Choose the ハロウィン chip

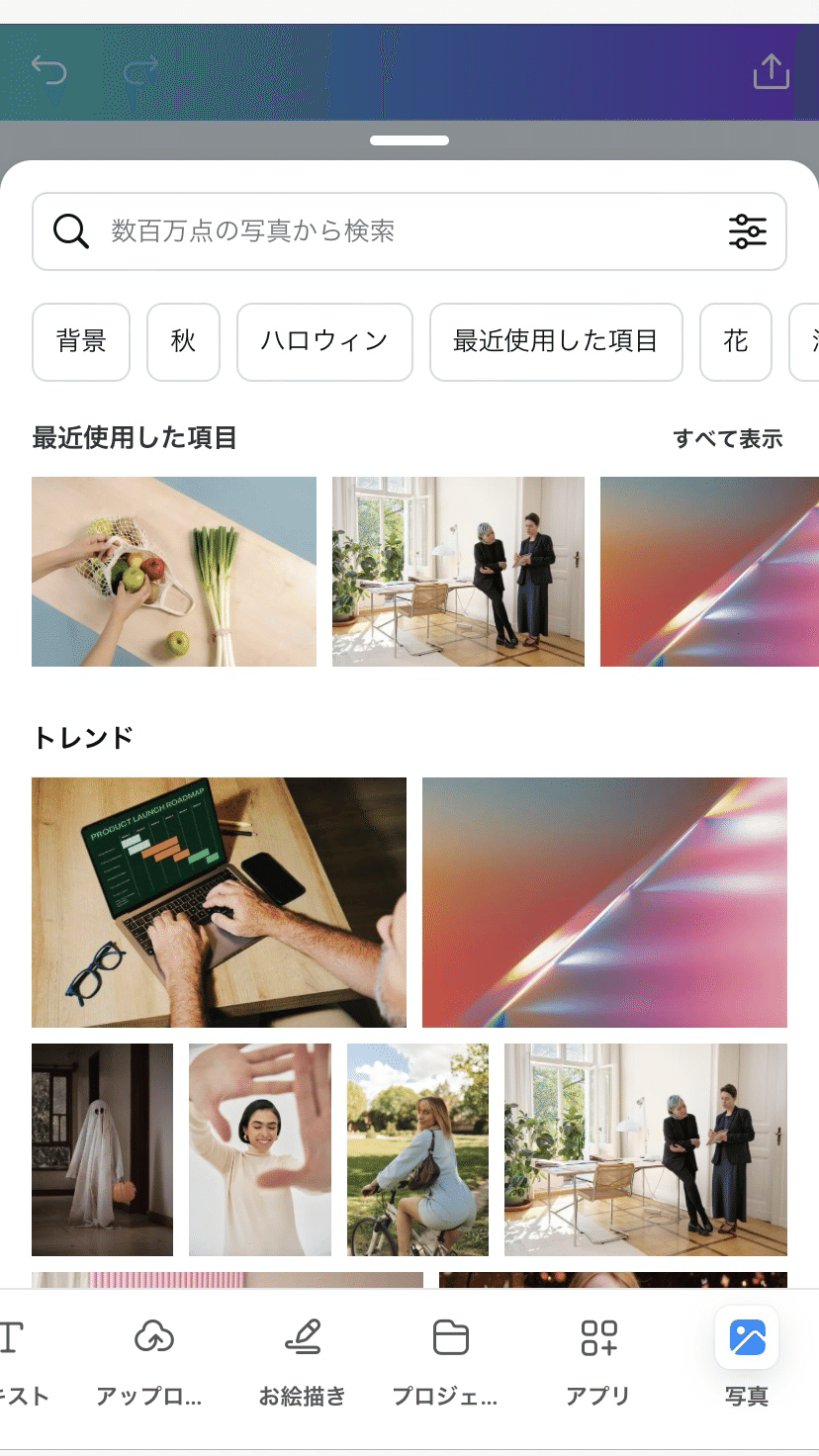point(324,342)
